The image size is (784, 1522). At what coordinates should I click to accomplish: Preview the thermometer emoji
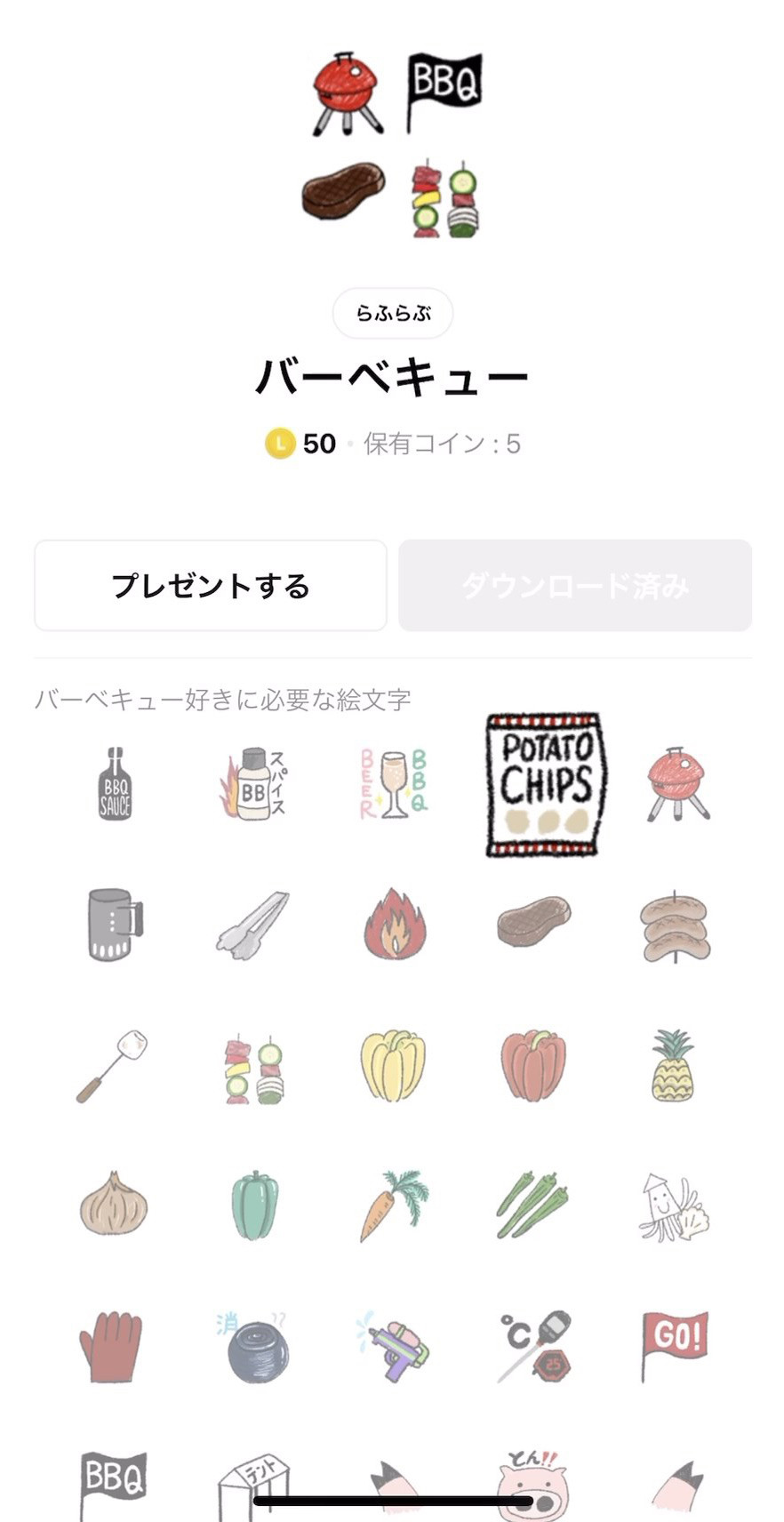533,1346
